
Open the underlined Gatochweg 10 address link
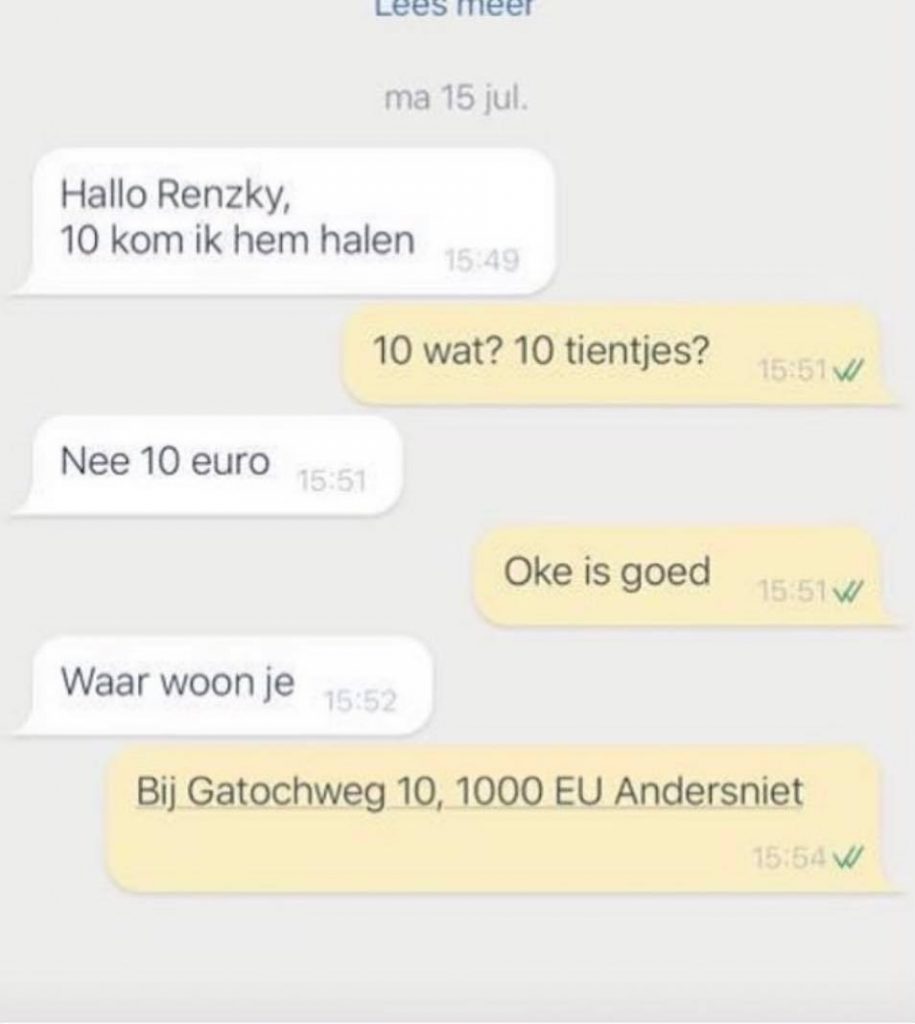coord(470,793)
